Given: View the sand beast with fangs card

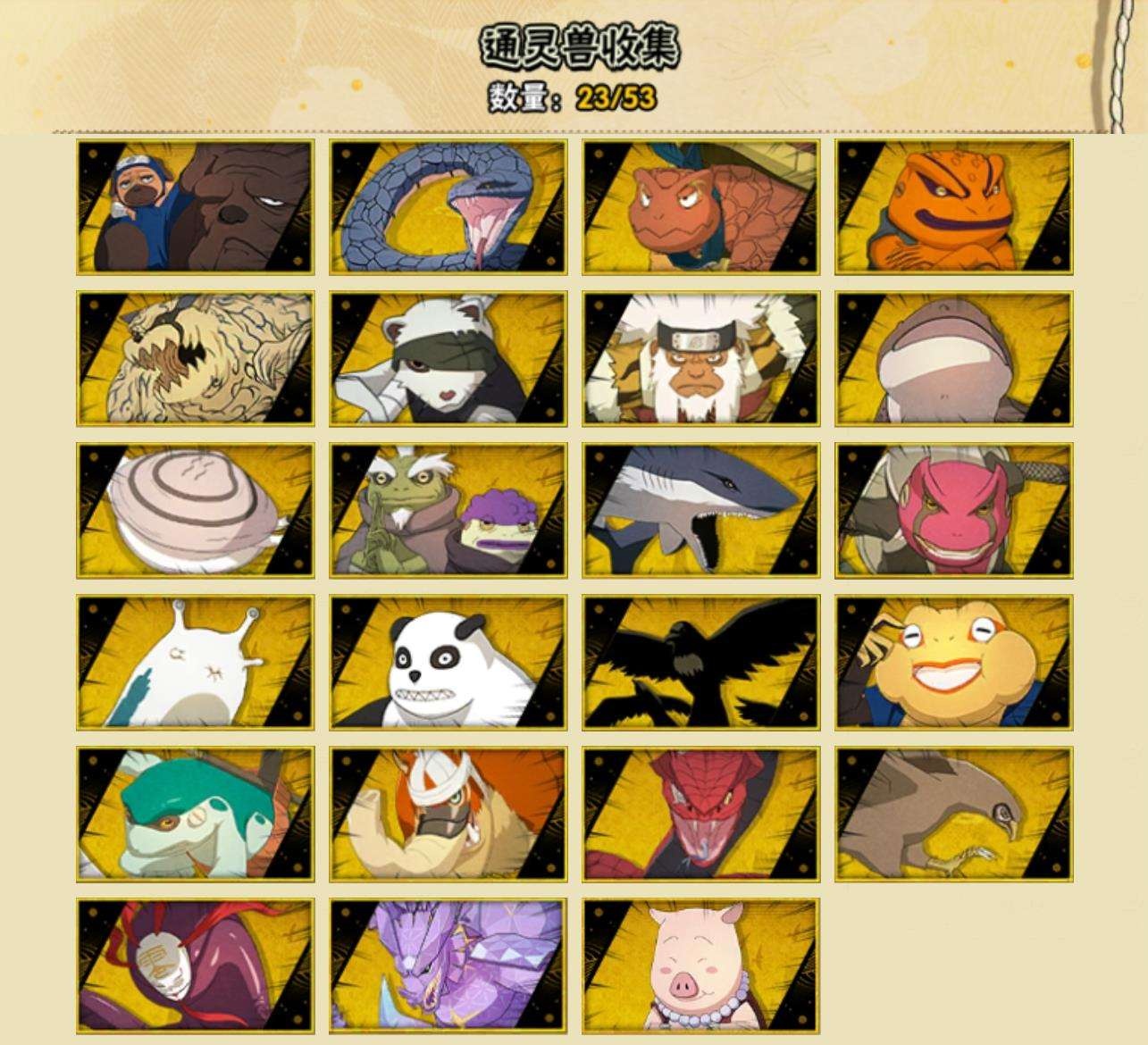Looking at the screenshot, I should 195,359.
